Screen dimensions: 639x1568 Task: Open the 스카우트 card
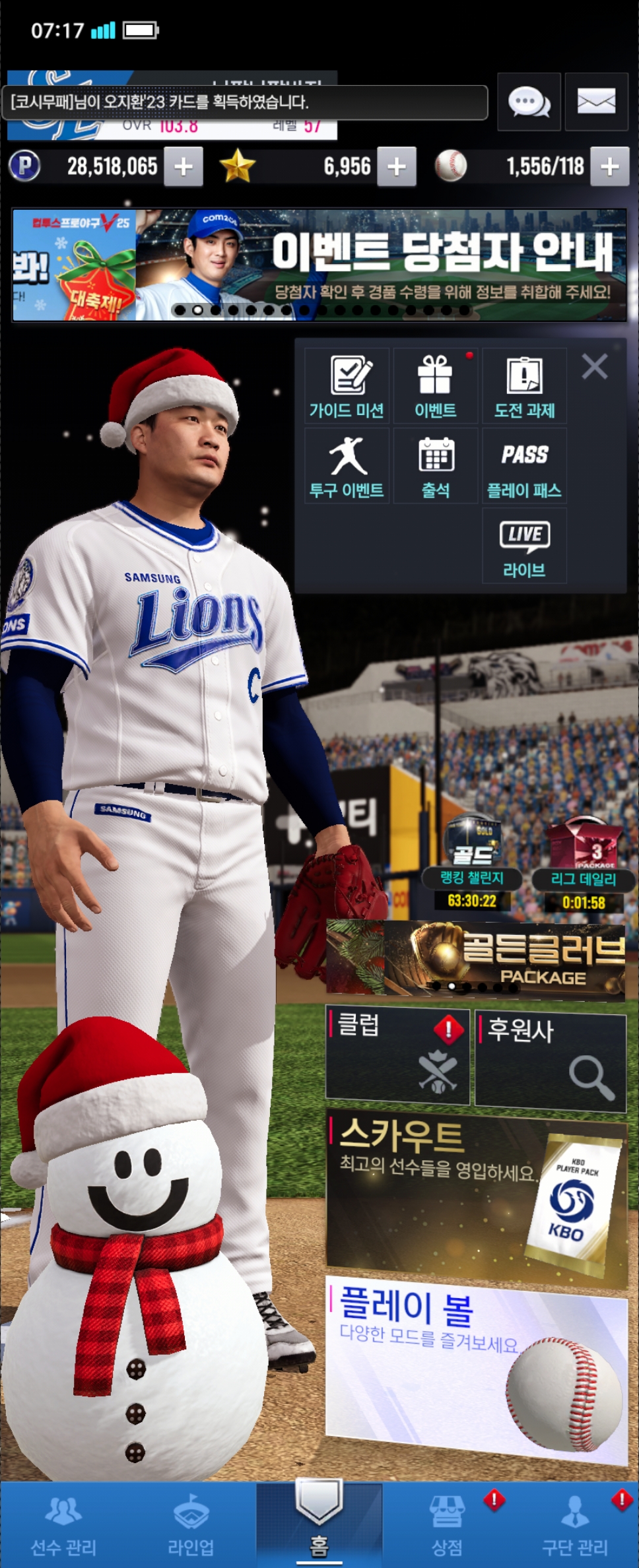475,1194
